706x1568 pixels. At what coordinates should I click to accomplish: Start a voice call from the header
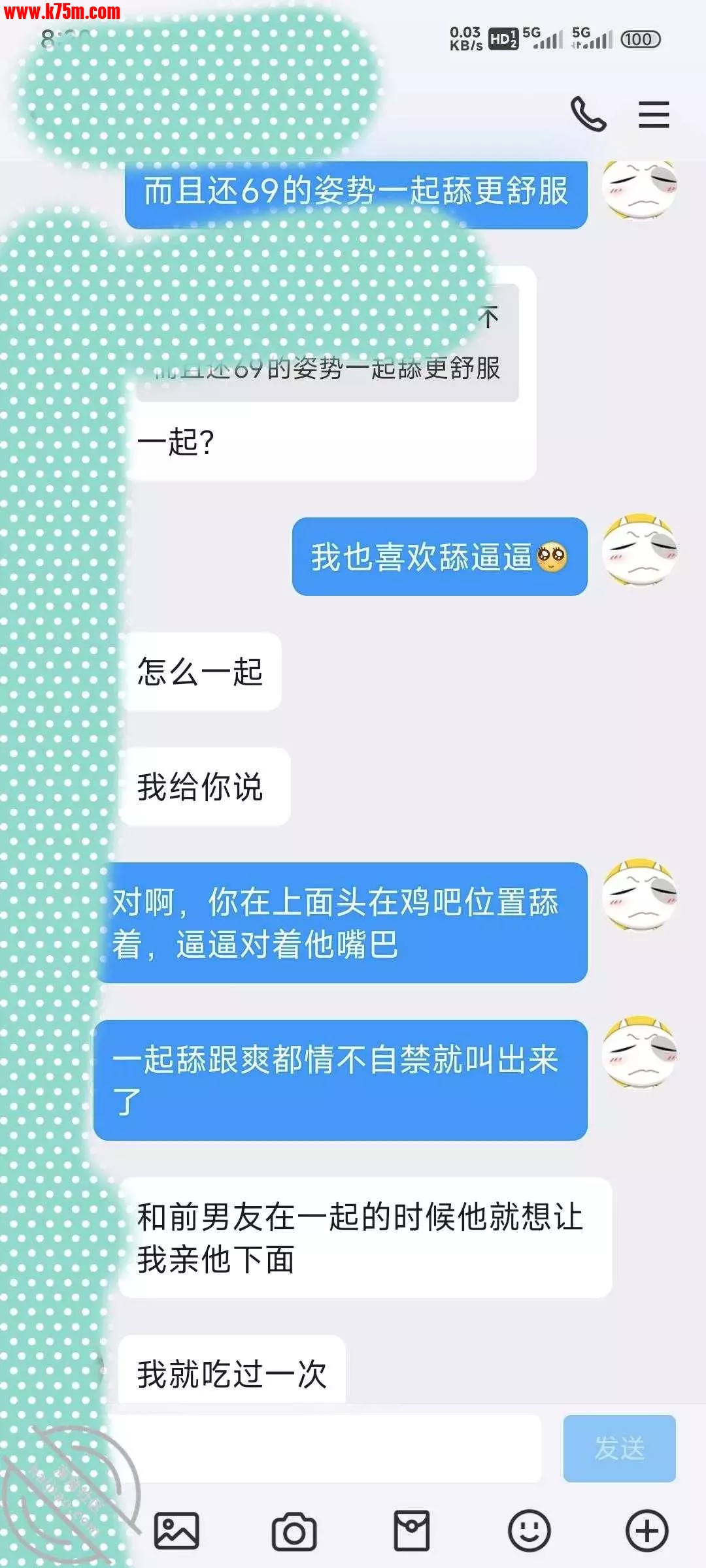tap(588, 114)
